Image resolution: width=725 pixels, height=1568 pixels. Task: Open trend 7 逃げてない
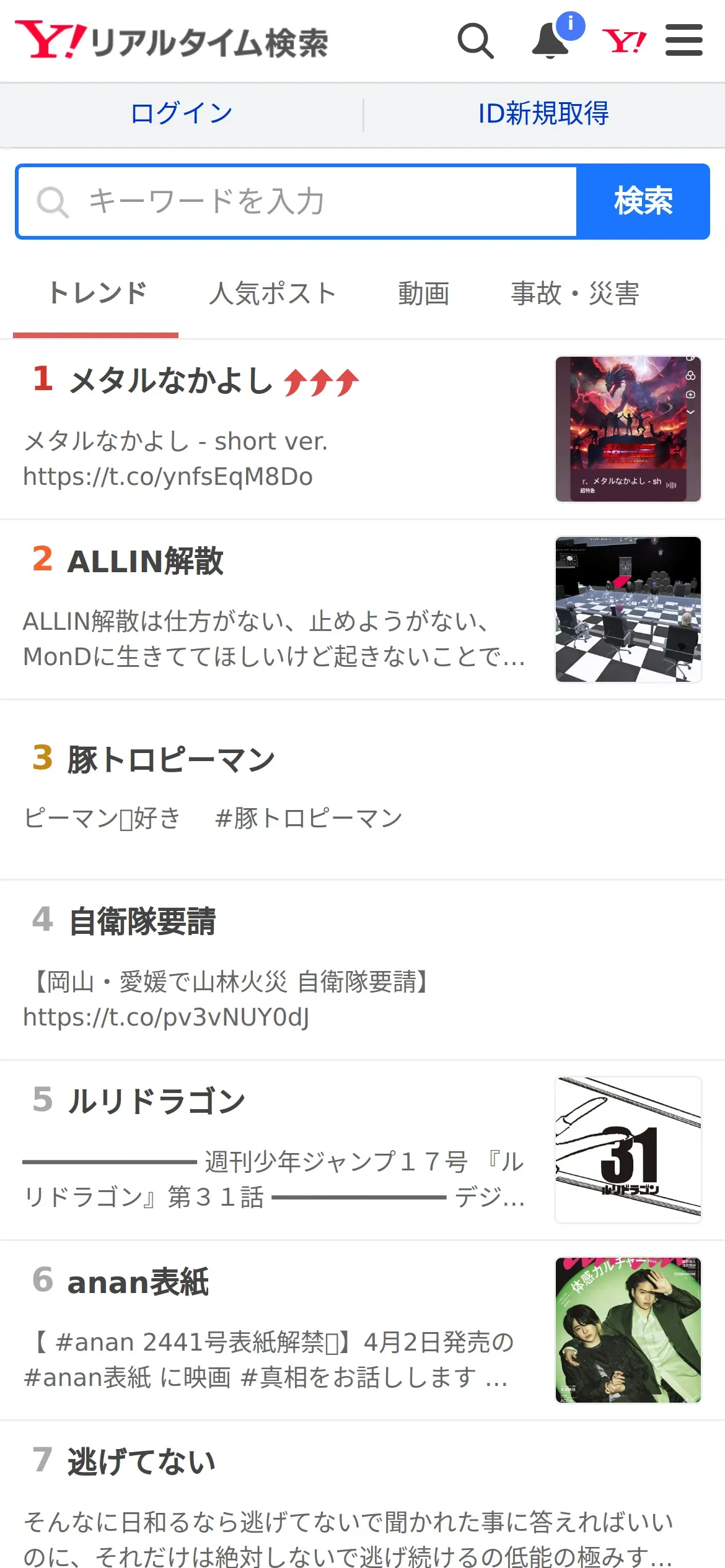point(362,1495)
